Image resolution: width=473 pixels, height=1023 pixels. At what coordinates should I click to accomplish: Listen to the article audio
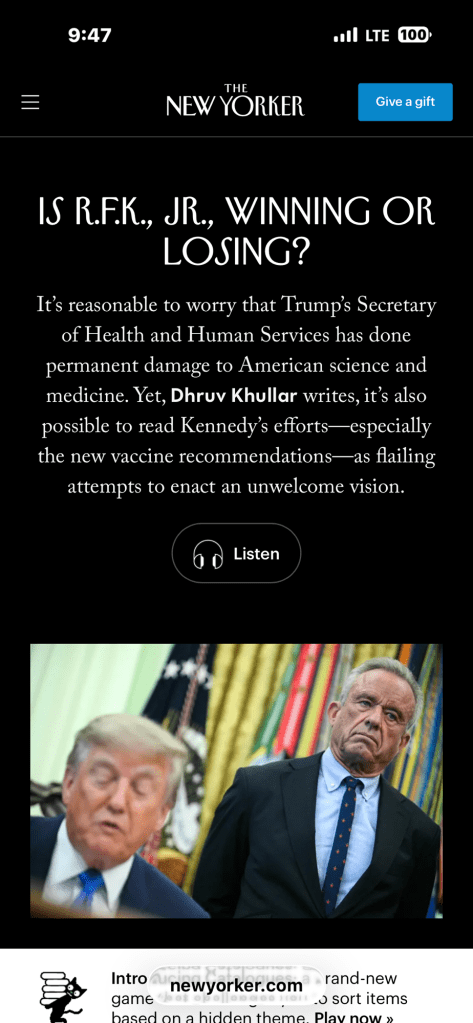click(236, 553)
